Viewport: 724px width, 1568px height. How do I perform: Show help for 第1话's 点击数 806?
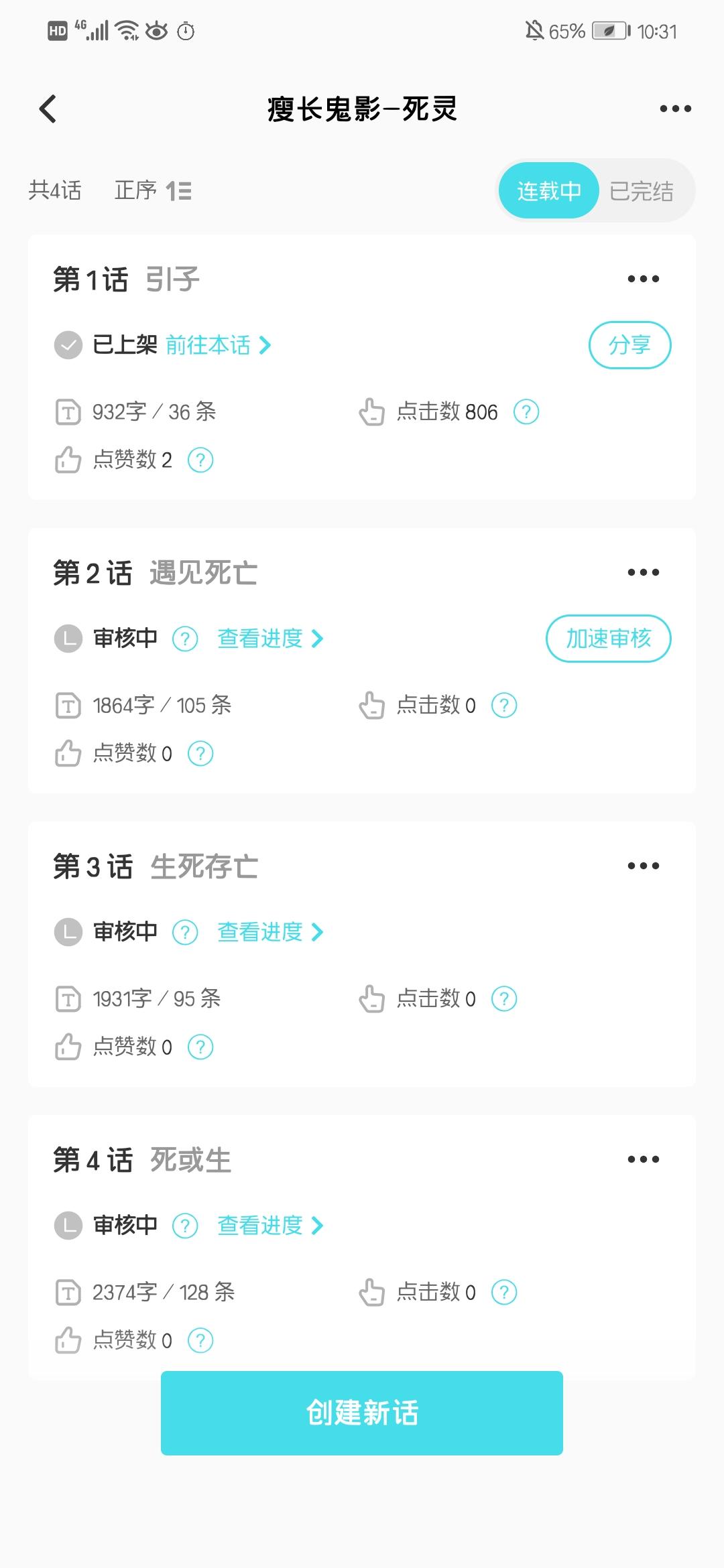[526, 412]
